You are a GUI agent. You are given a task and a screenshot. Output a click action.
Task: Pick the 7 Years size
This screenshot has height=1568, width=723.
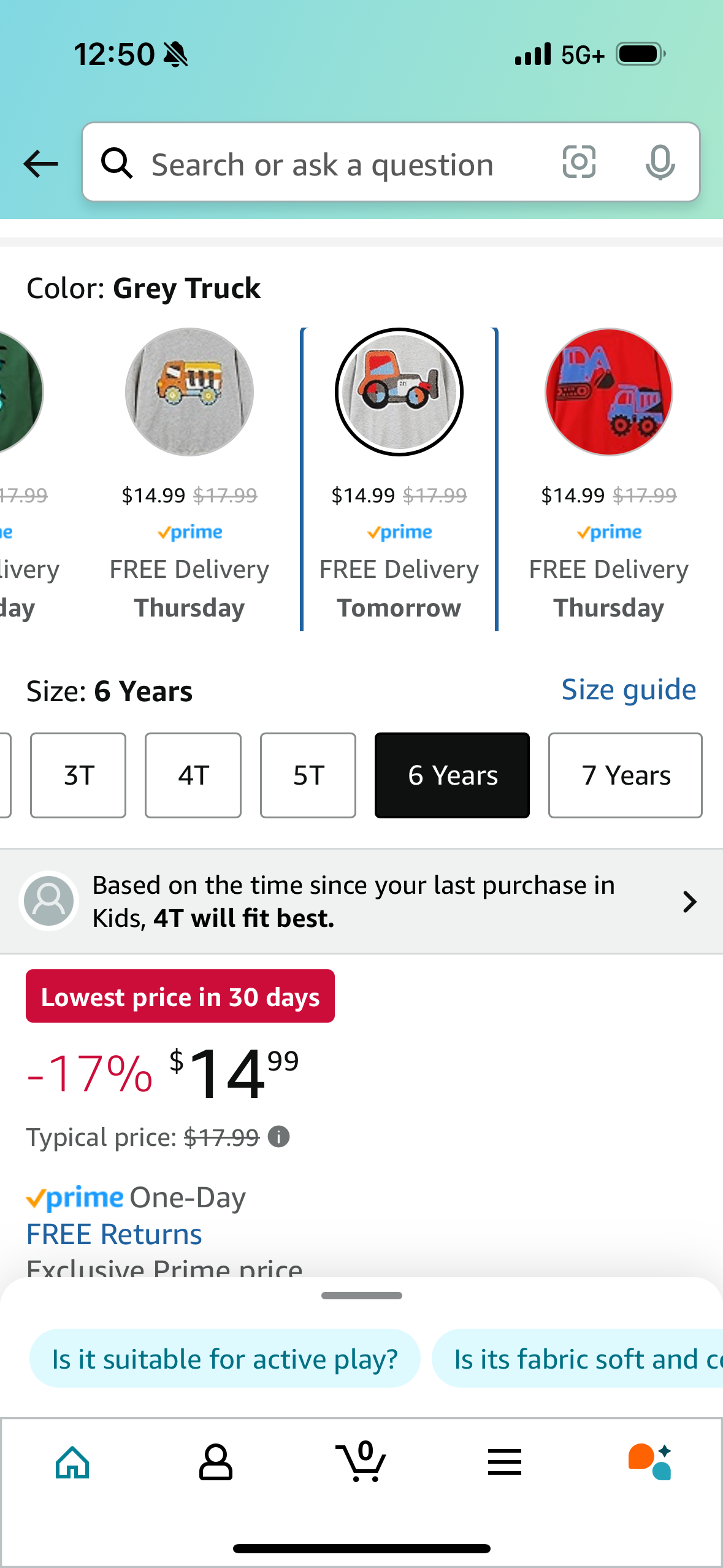[x=625, y=775]
